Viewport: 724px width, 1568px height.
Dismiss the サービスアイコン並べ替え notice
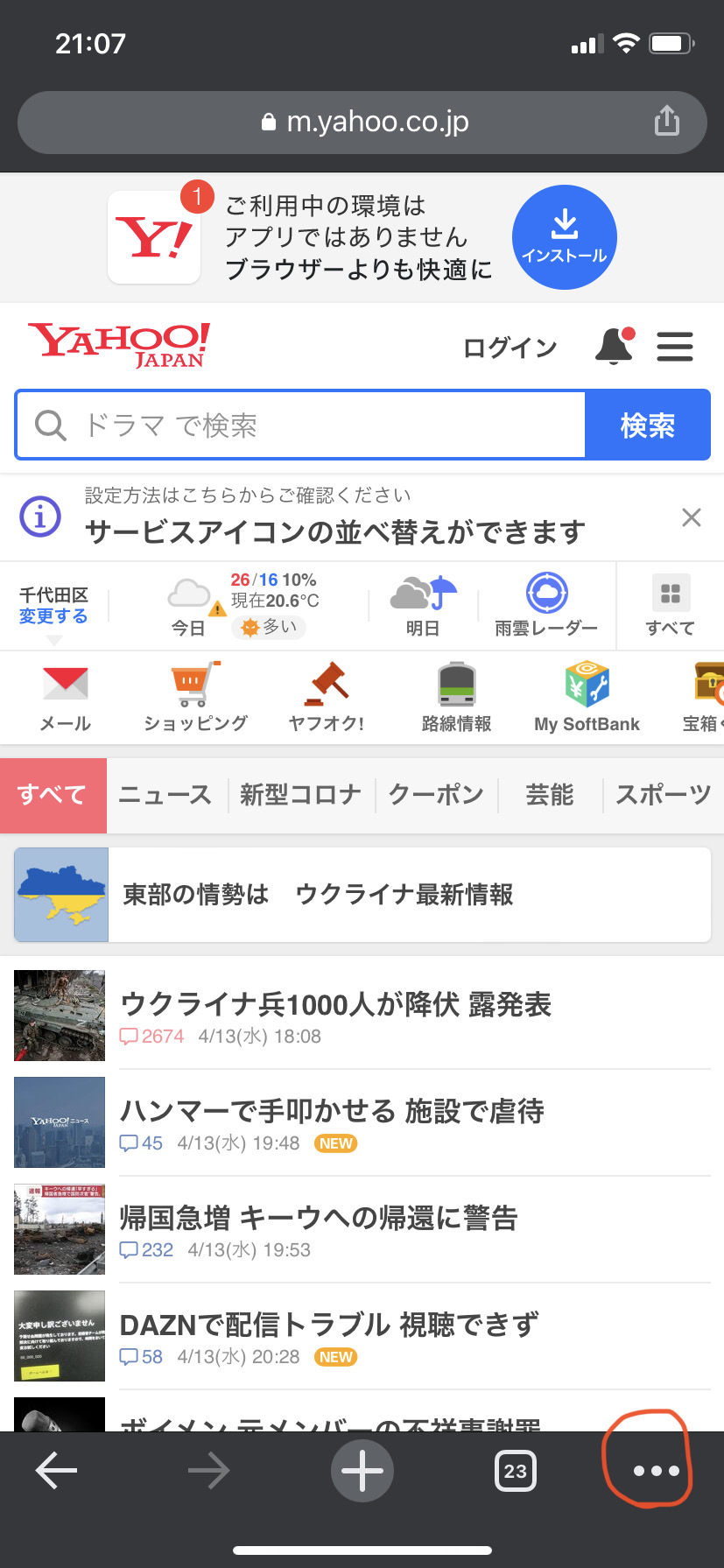[692, 517]
